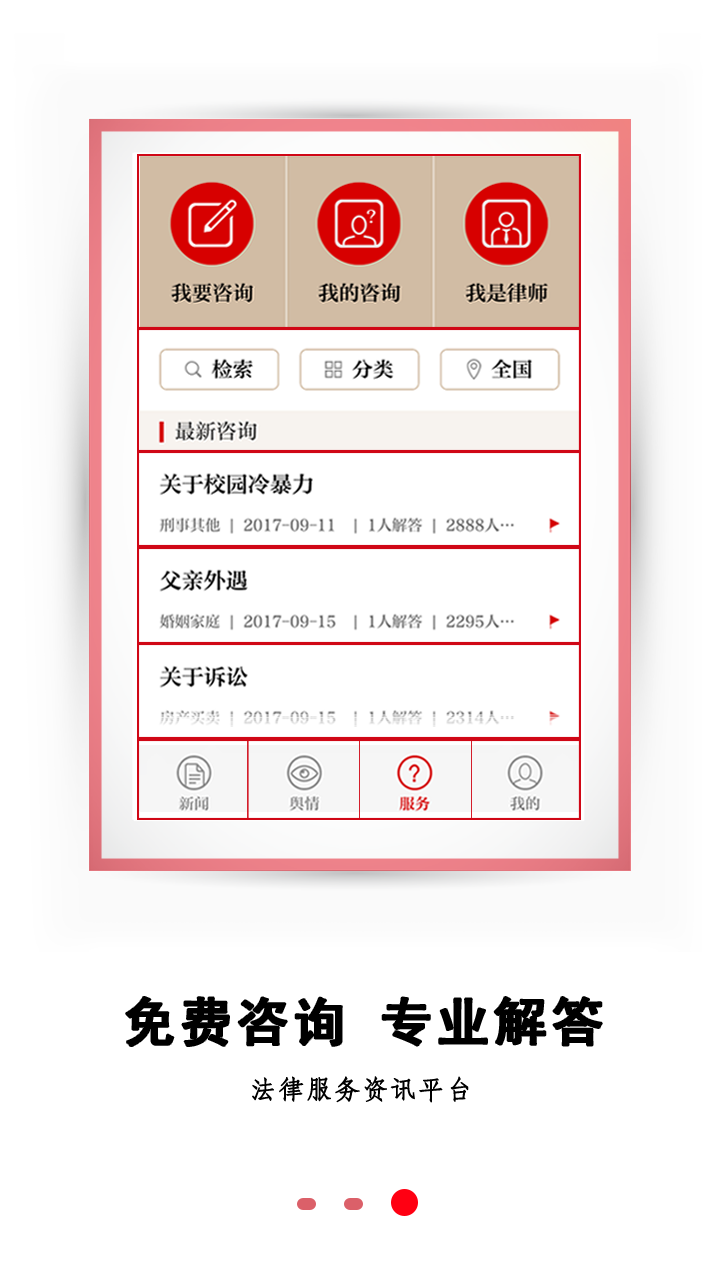Jump to the second onboarding page dot

tap(354, 1204)
